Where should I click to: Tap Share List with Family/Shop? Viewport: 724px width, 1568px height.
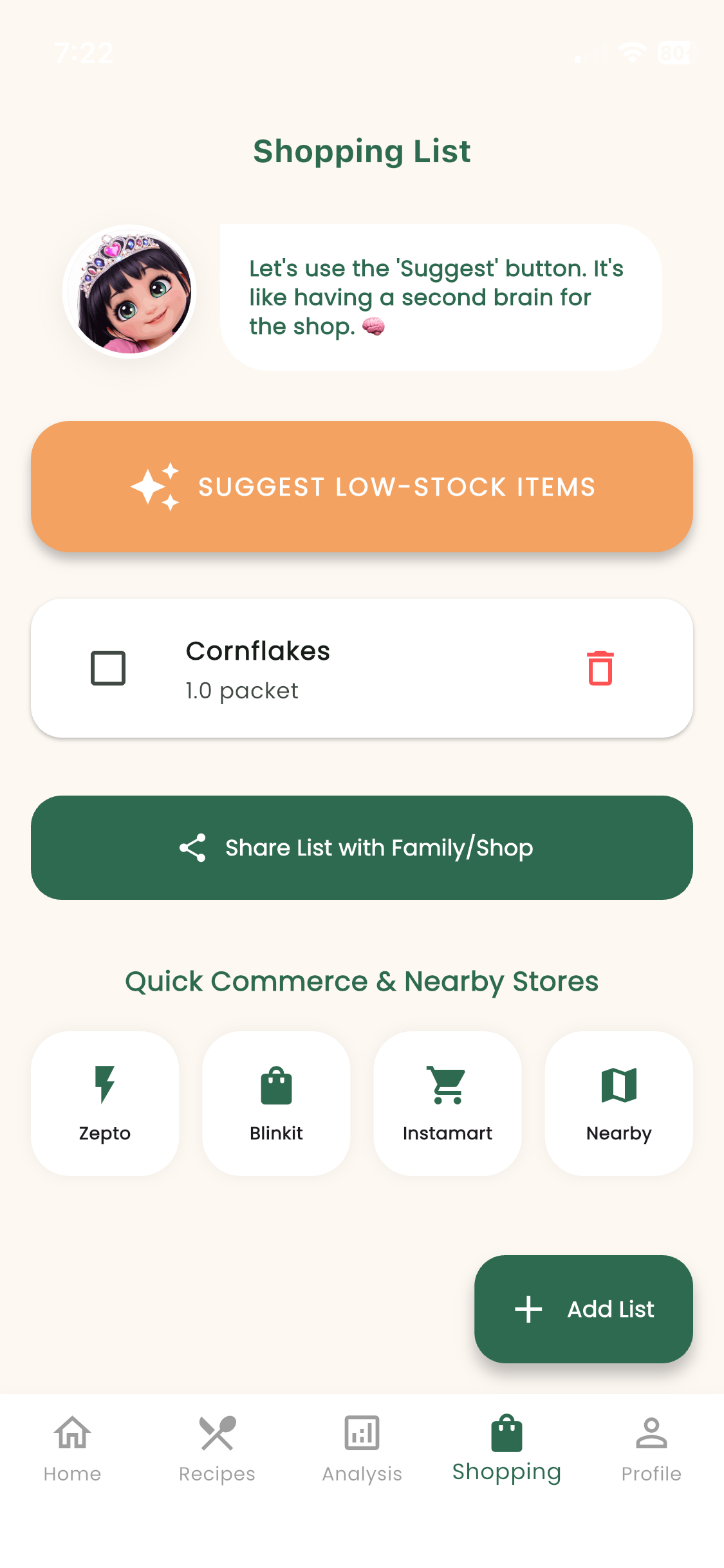362,847
